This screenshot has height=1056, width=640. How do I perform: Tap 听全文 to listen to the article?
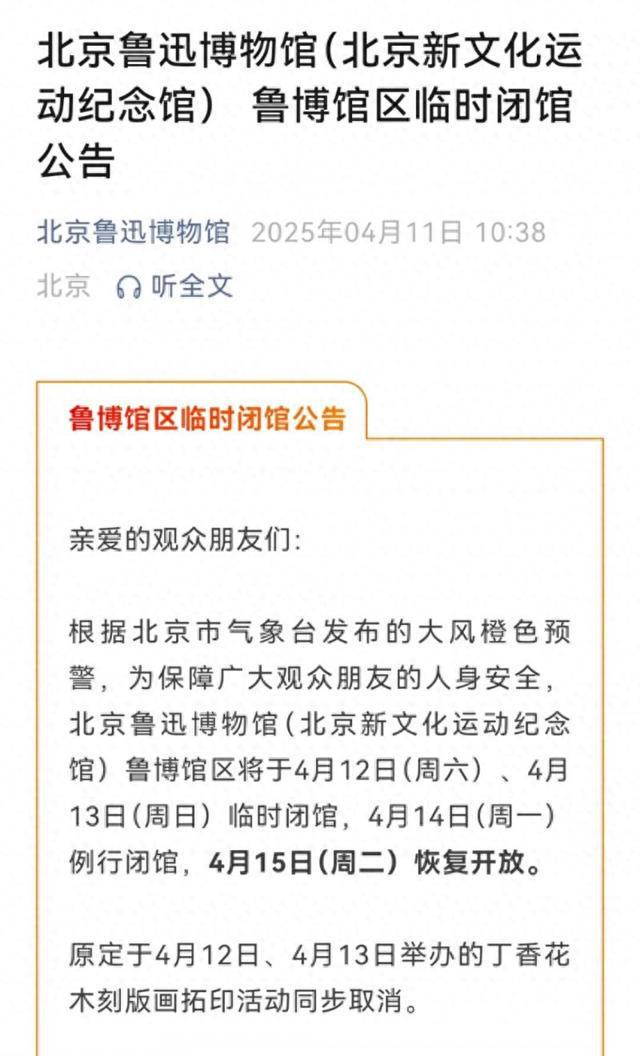pyautogui.click(x=175, y=286)
